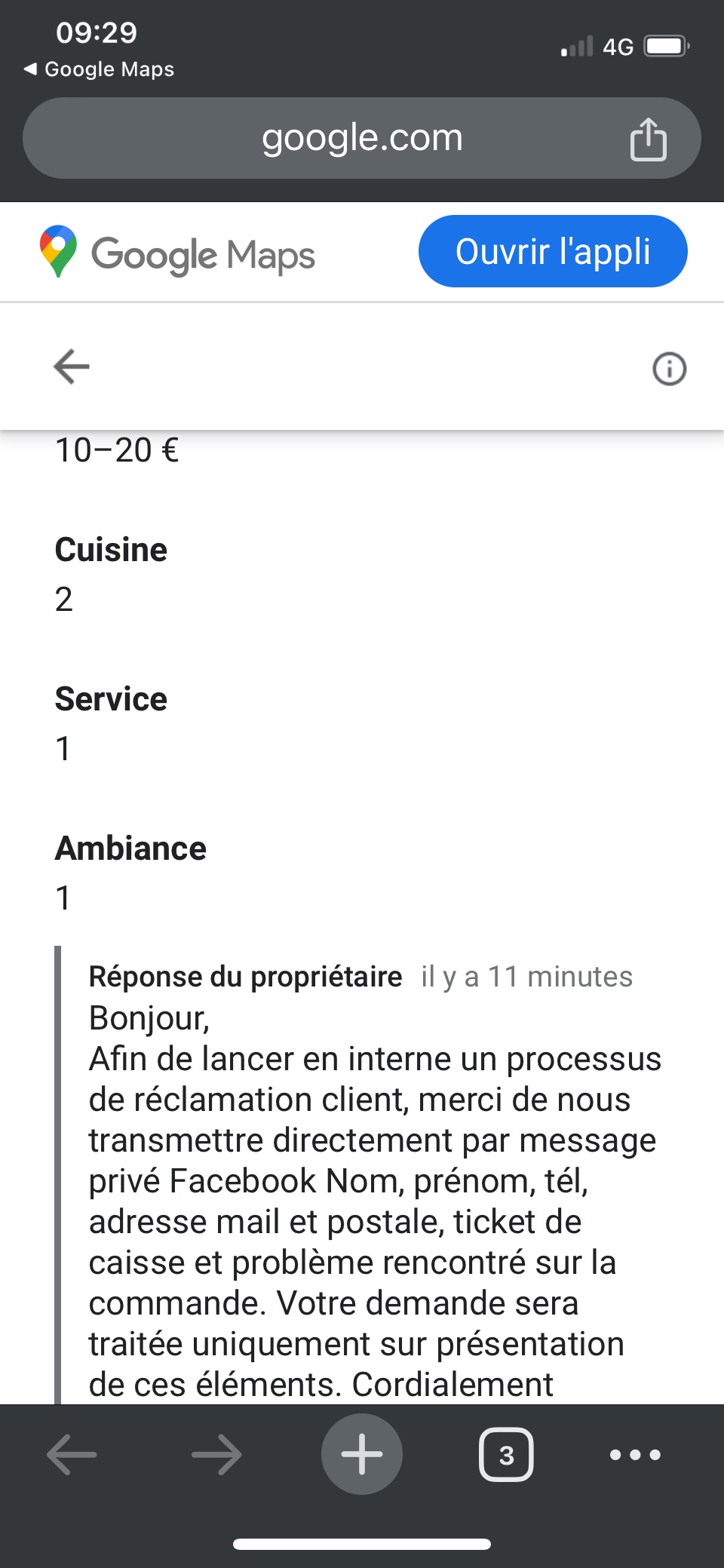724x1568 pixels.
Task: Share this page from the address bar
Action: (648, 140)
